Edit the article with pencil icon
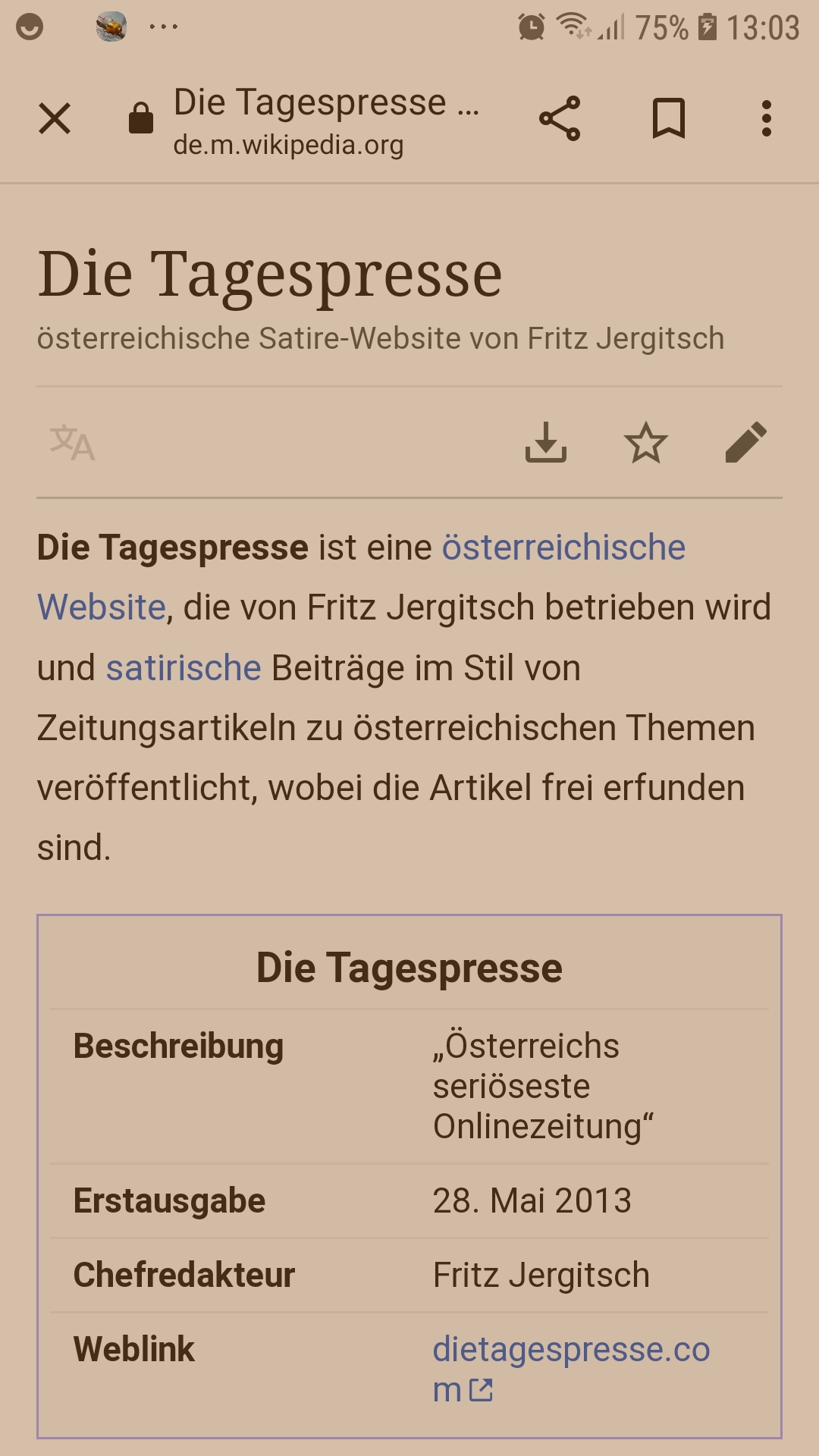This screenshot has height=1456, width=819. [x=746, y=442]
